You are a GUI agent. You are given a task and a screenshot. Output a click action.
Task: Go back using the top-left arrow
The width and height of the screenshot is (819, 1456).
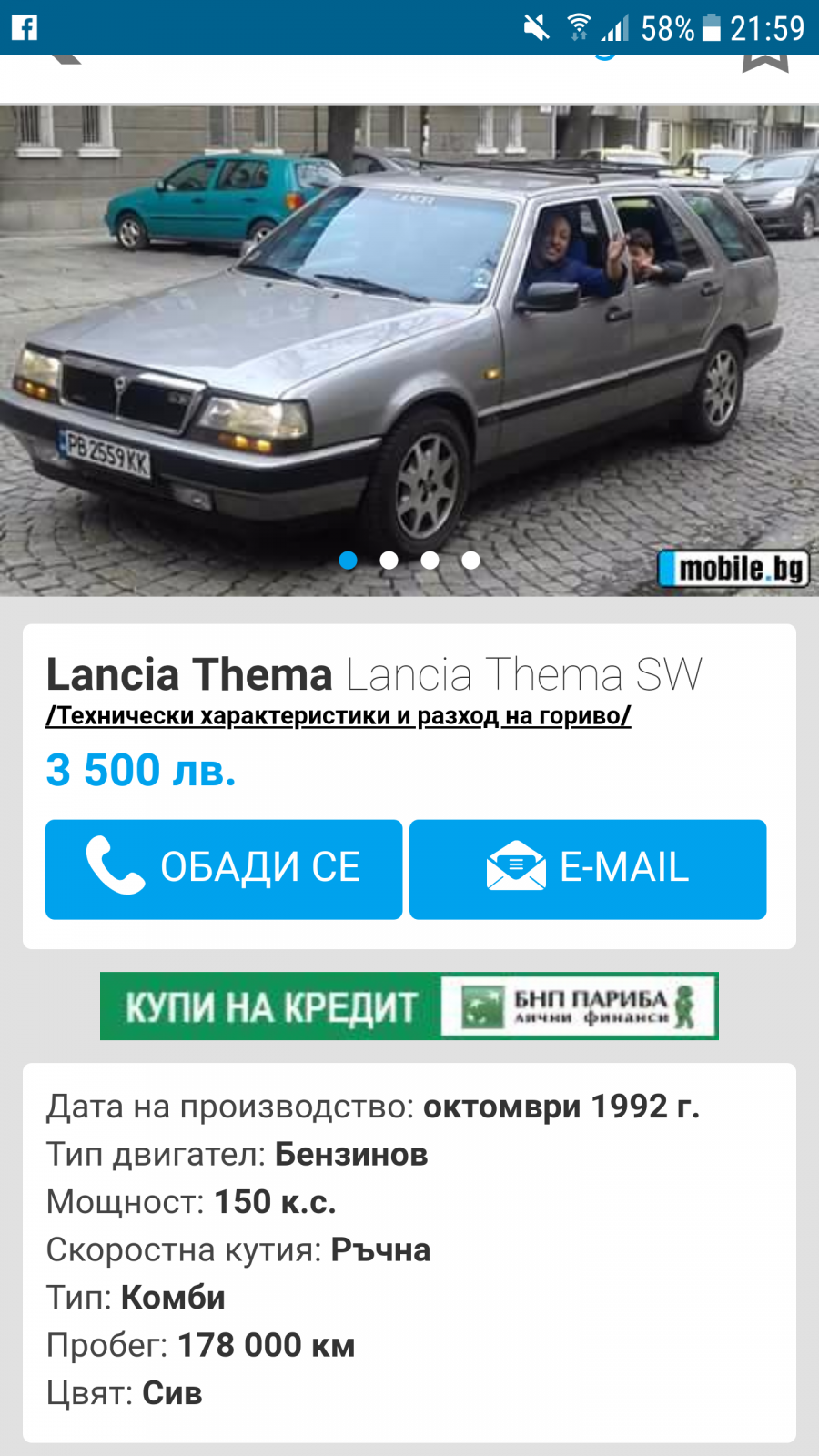click(x=64, y=59)
